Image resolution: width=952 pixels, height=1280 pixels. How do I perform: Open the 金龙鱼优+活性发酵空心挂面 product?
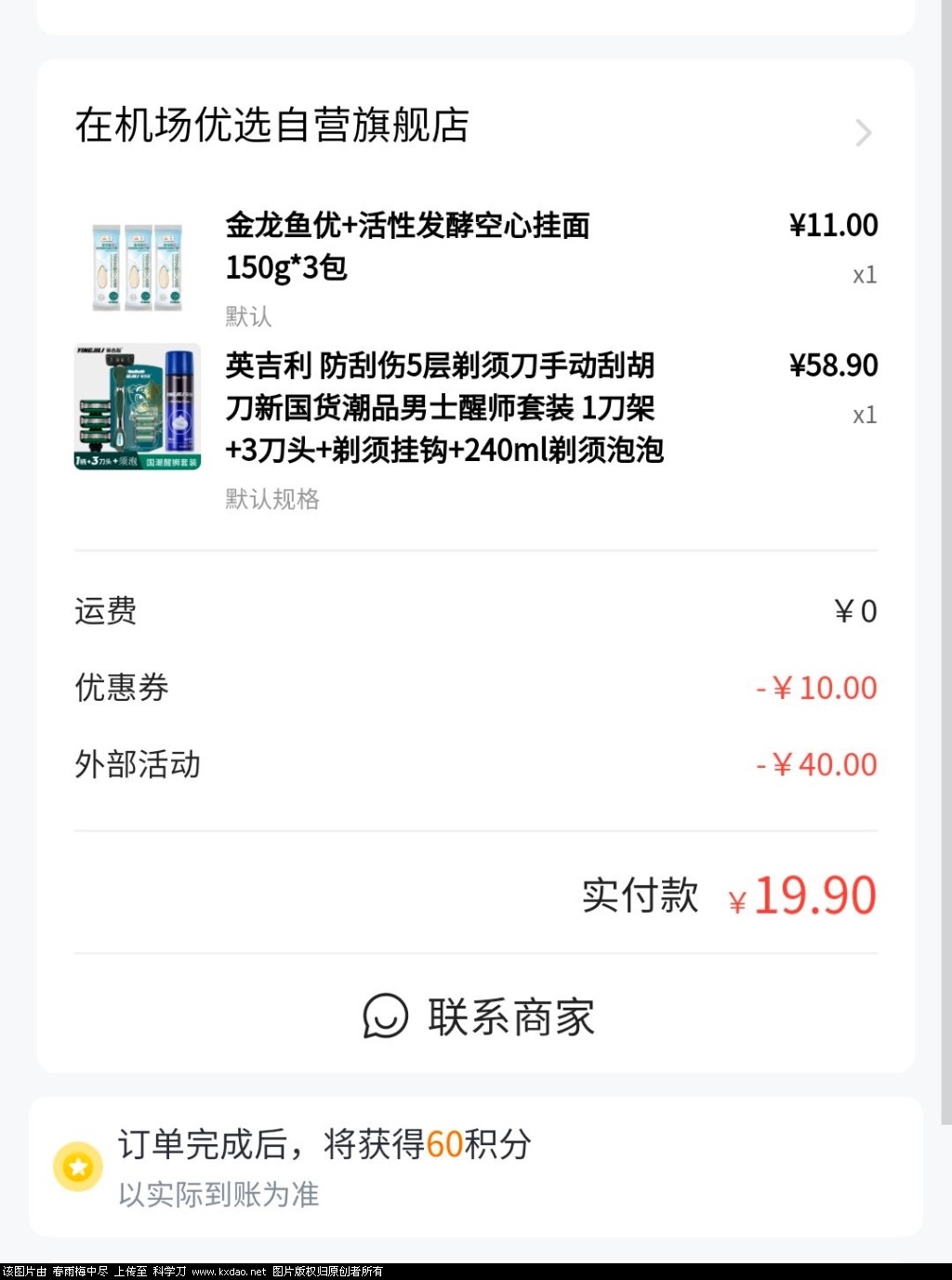(407, 245)
